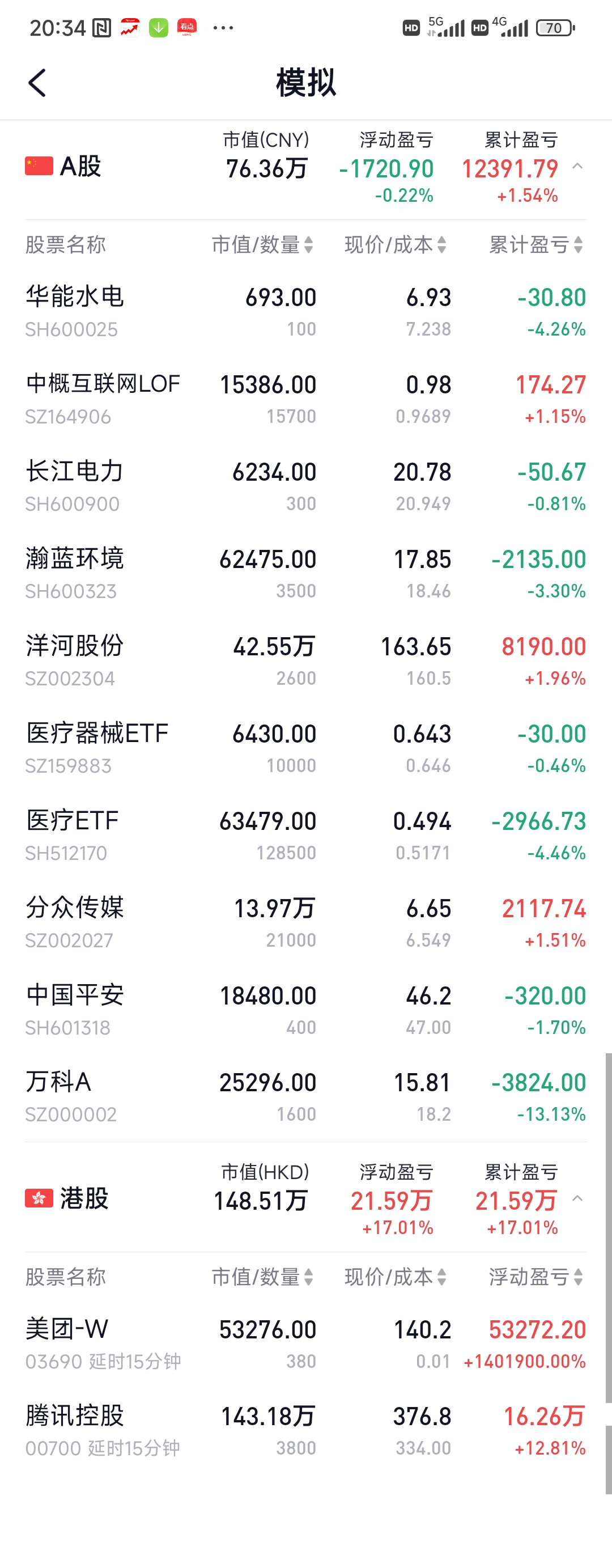Collapse the A股 holdings section
This screenshot has height=1568, width=612.
click(x=577, y=166)
